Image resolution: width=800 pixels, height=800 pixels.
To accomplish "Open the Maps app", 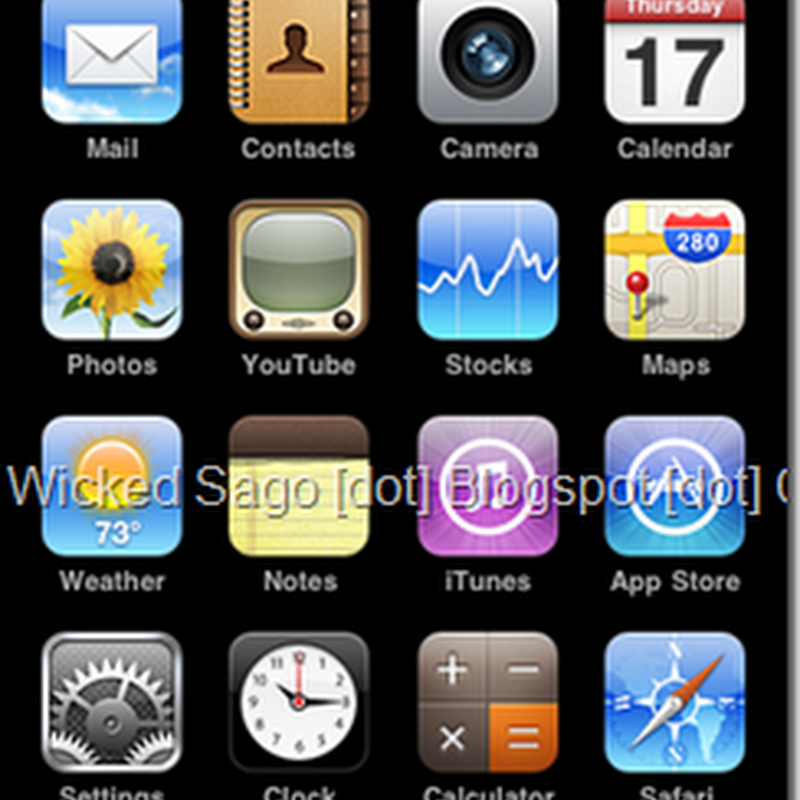I will 675,270.
